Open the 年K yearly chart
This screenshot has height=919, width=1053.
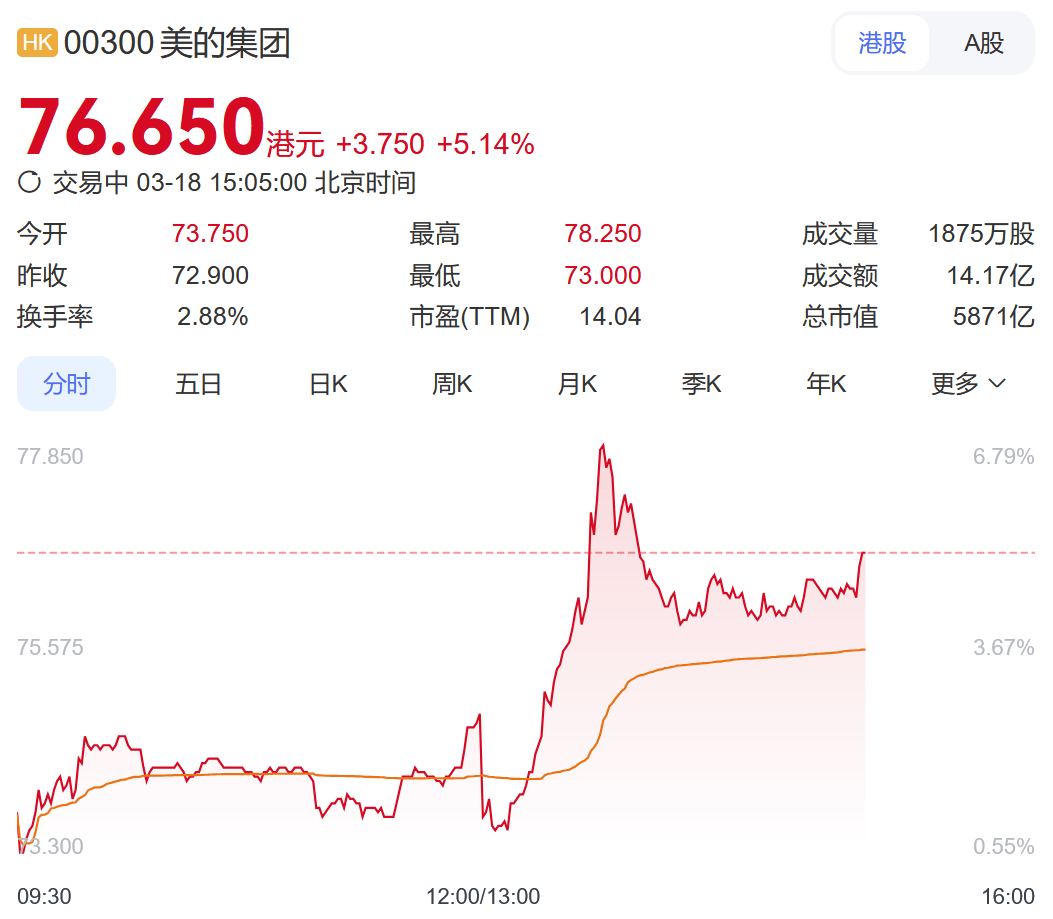click(826, 384)
